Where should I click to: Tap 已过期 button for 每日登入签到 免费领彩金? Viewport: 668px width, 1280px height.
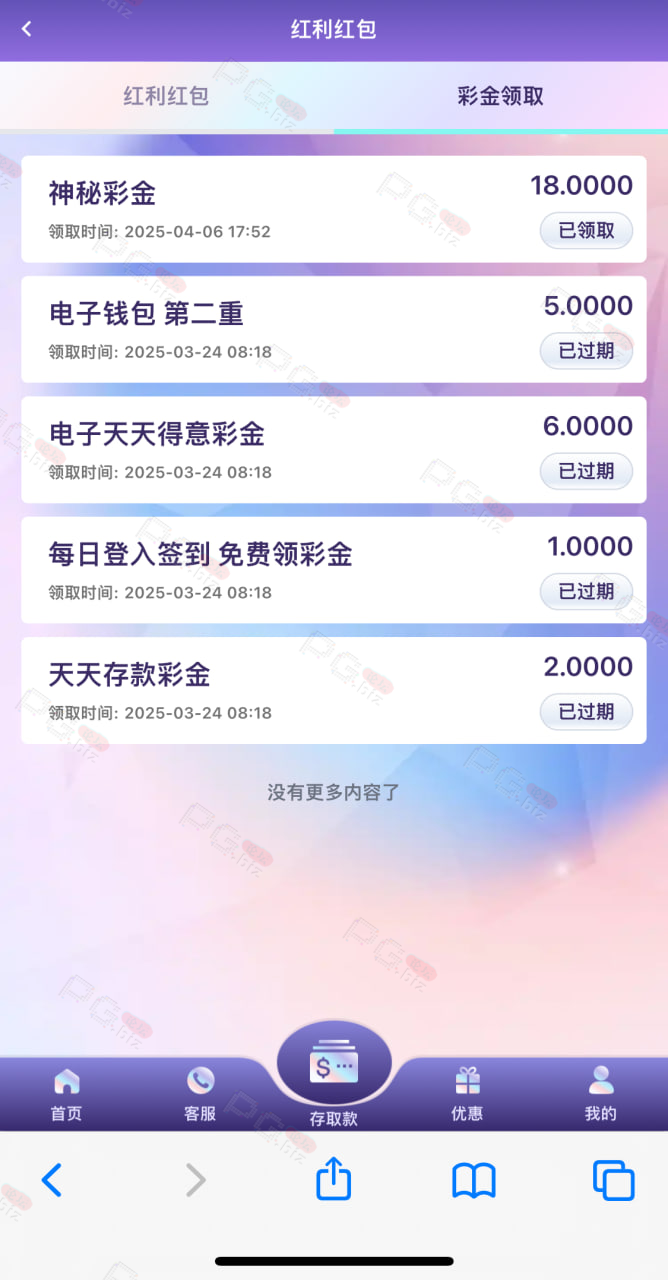[x=586, y=591]
